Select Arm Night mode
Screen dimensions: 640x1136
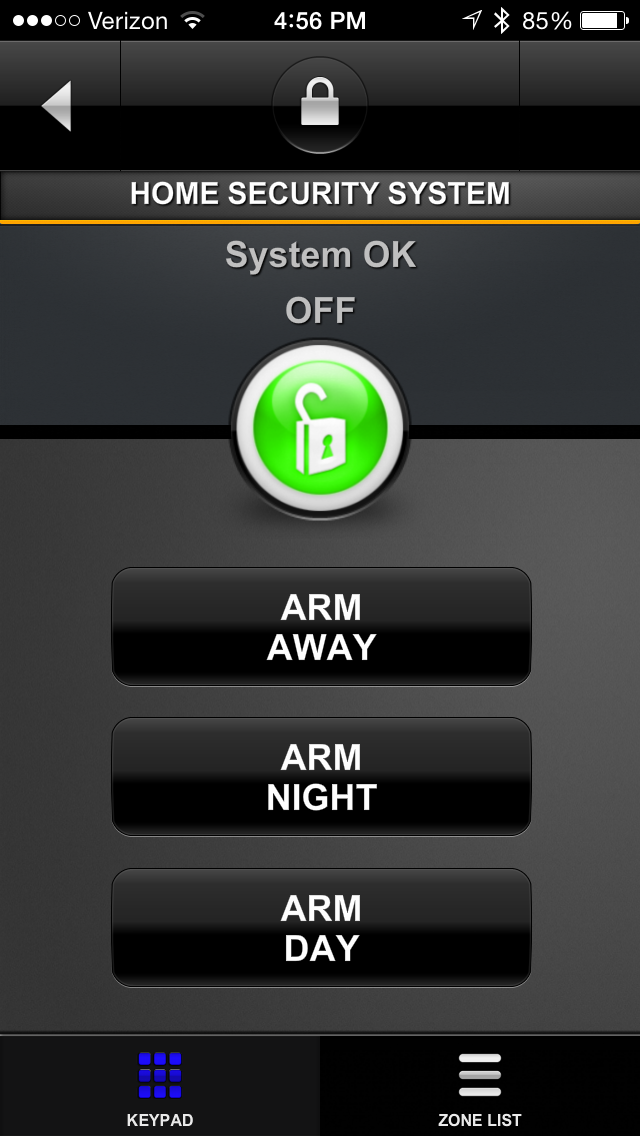point(321,777)
